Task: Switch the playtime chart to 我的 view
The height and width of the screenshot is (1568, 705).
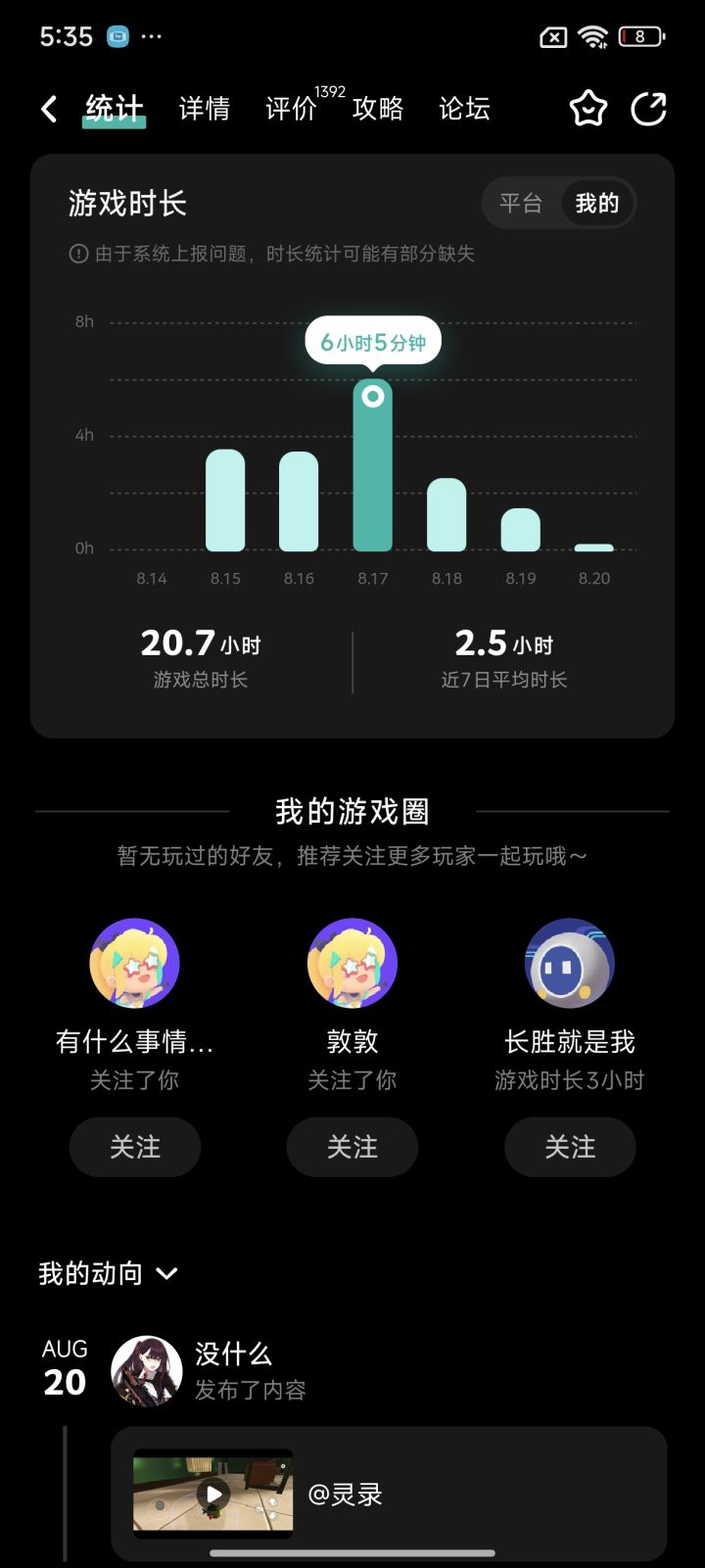Action: click(598, 204)
